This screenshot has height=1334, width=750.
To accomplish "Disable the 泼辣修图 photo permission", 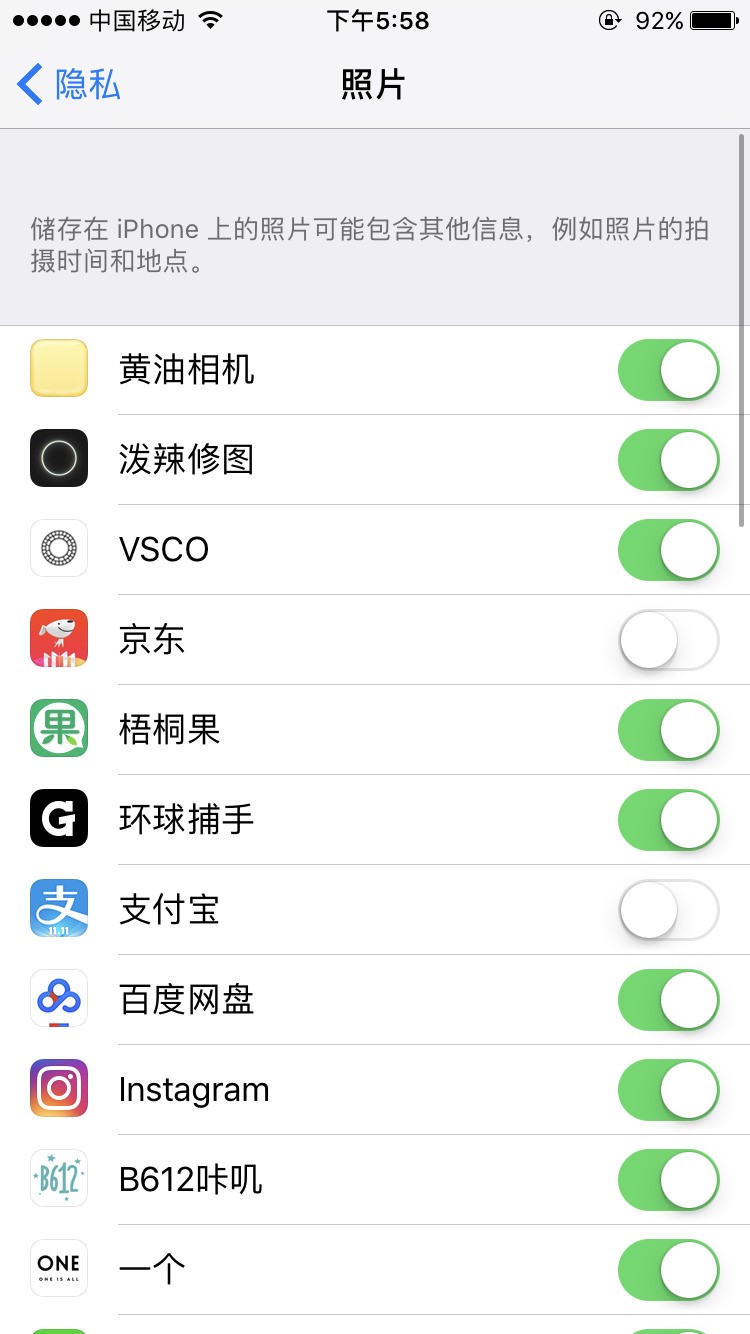I will point(668,460).
